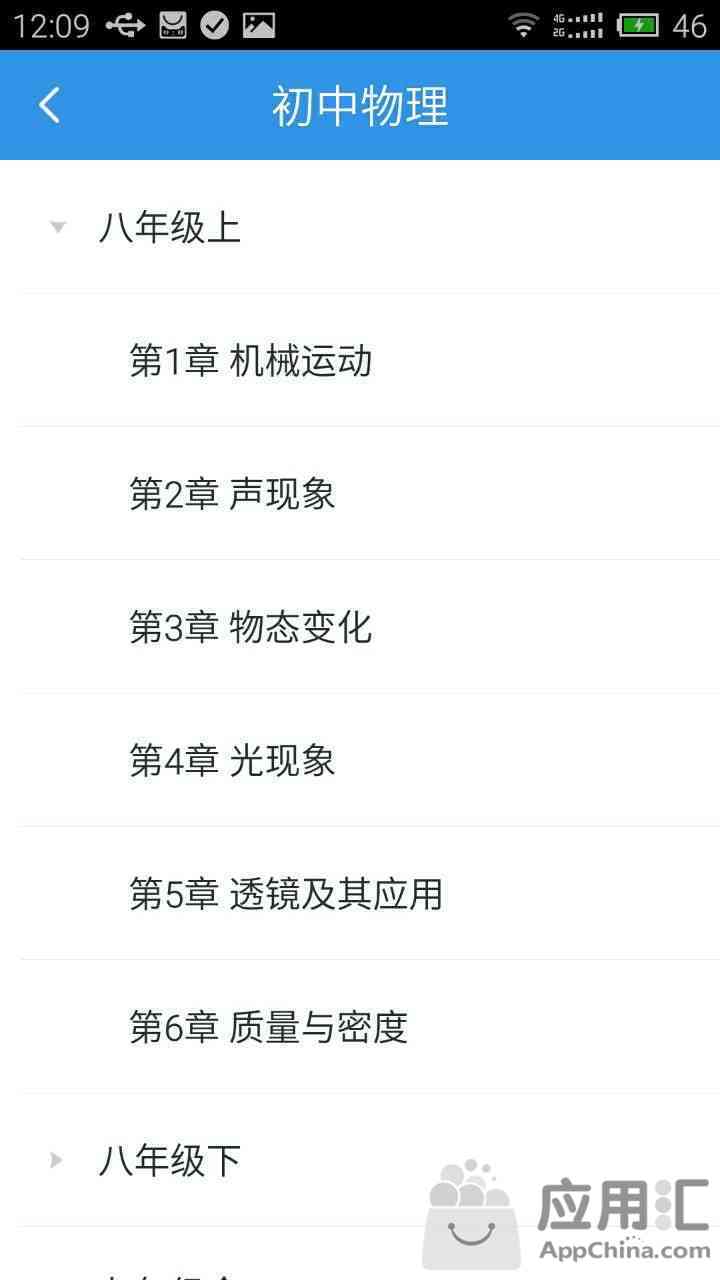720x1280 pixels.
Task: Collapse the 八年级上 section
Action: point(360,227)
